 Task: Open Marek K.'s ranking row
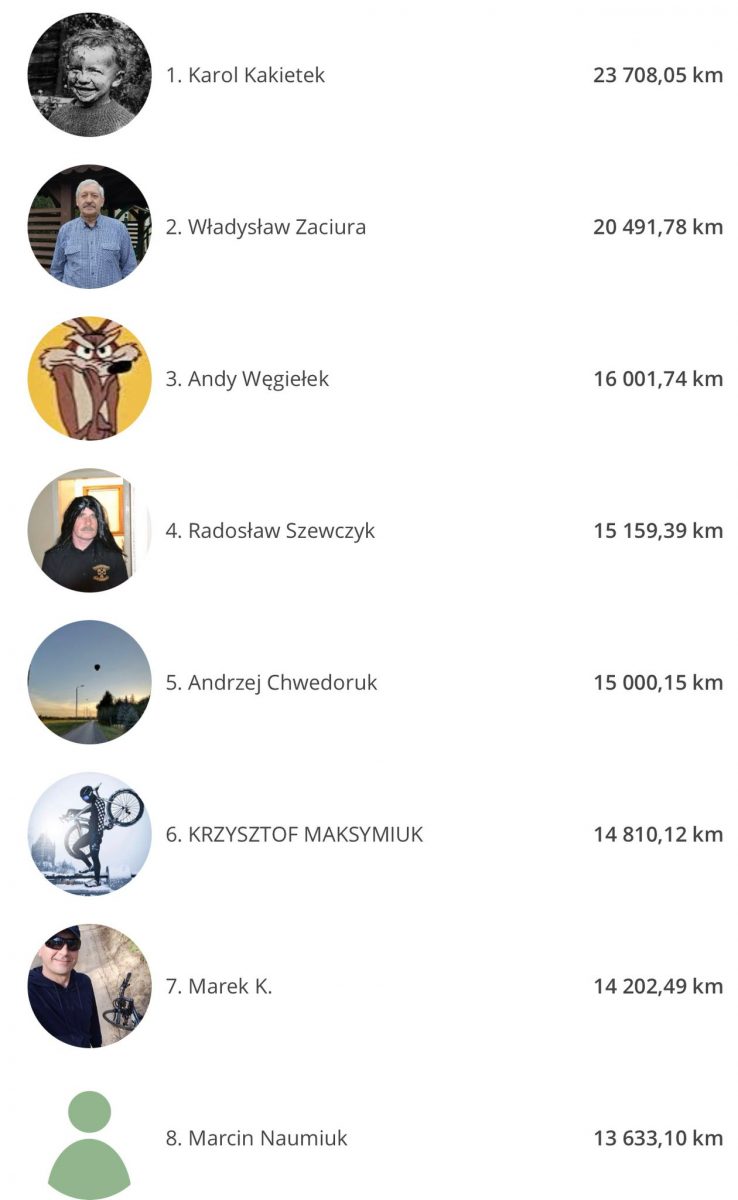[219, 986]
